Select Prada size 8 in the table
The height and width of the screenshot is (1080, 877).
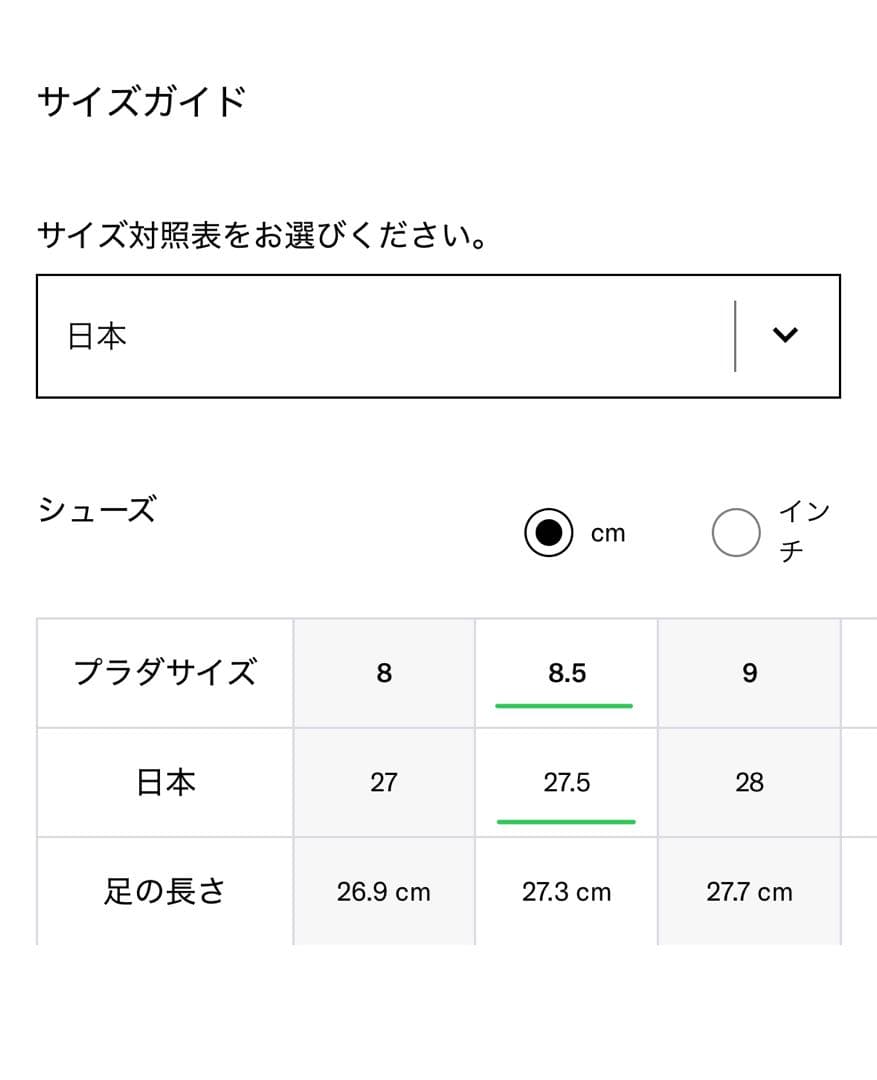pyautogui.click(x=383, y=672)
